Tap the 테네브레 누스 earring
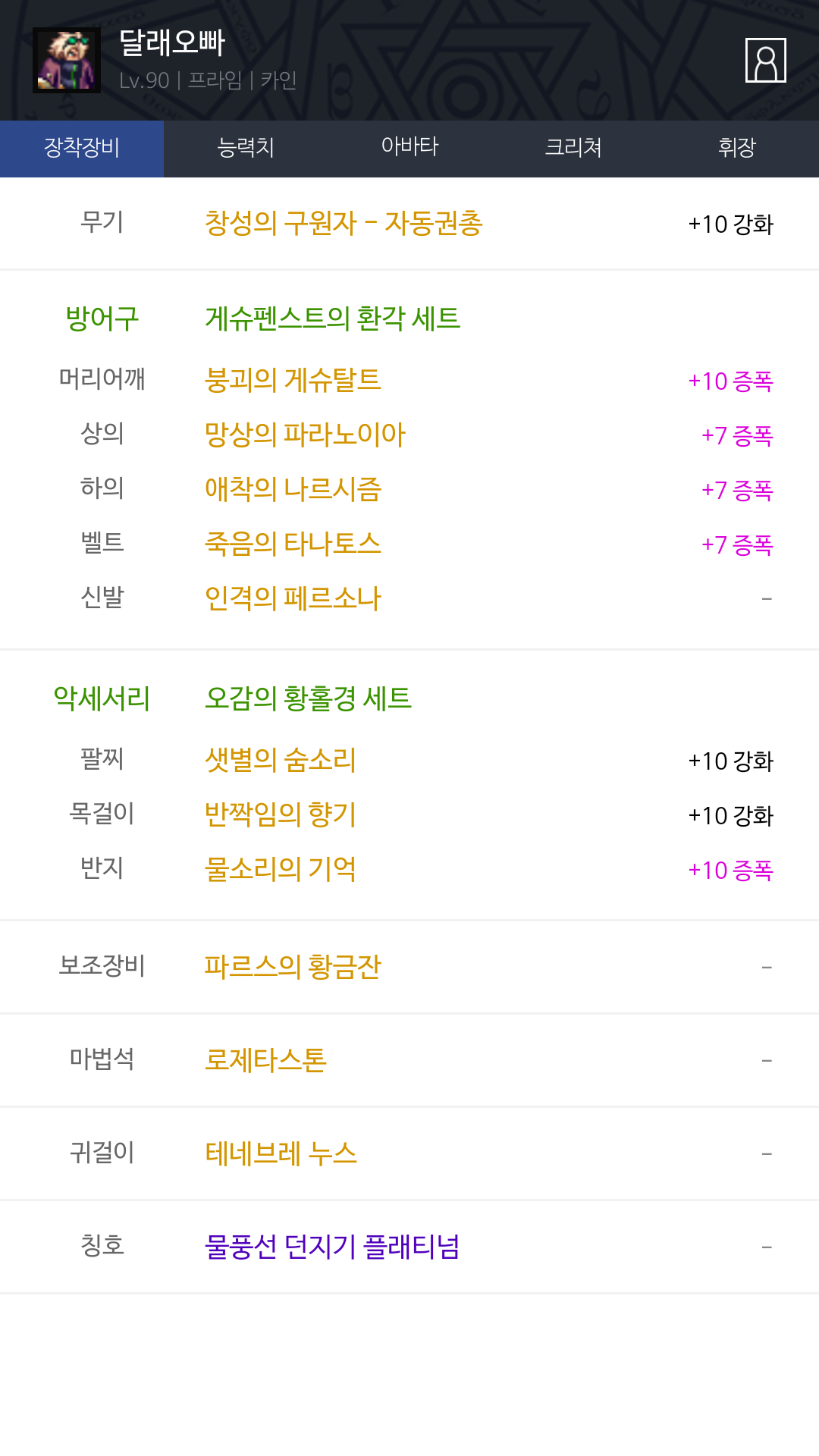The width and height of the screenshot is (819, 1456). point(281,1153)
